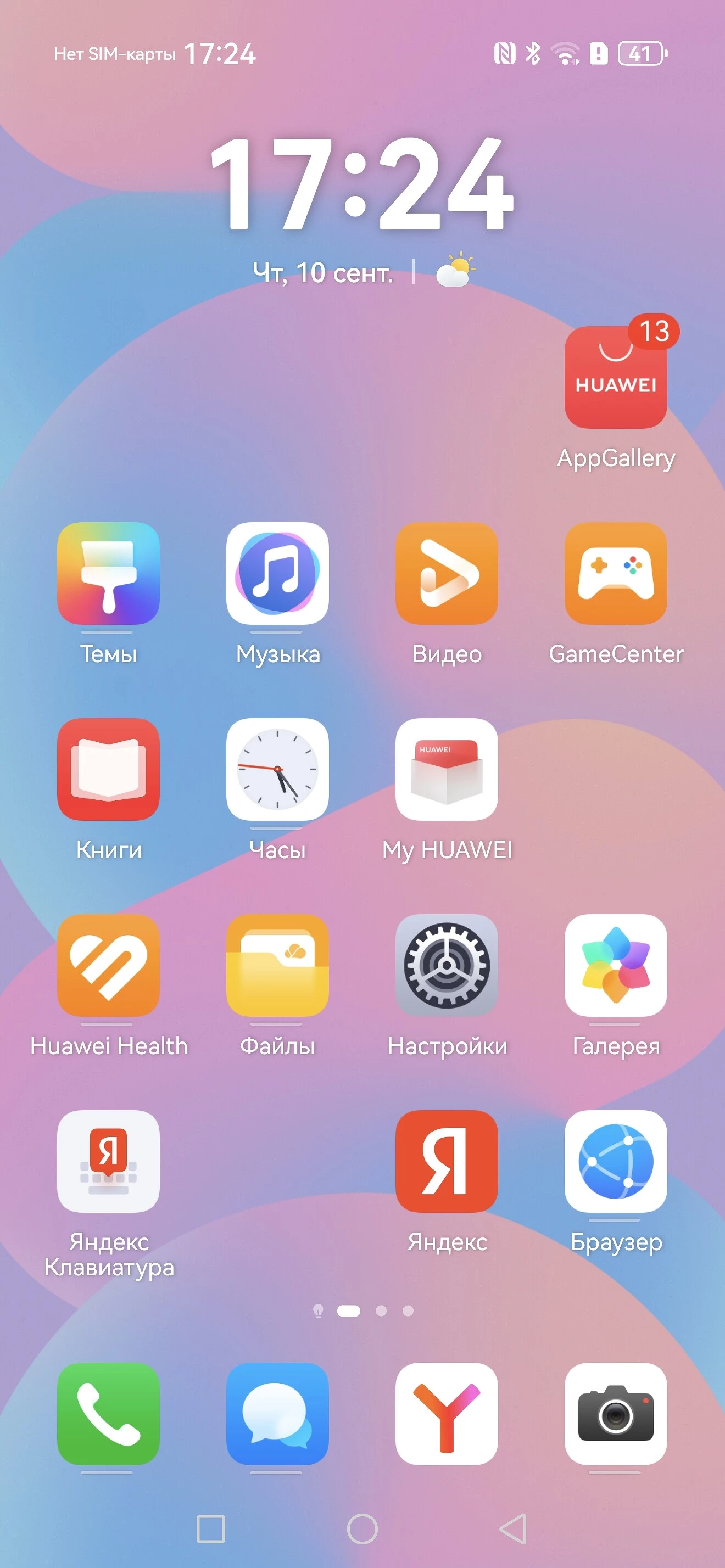The width and height of the screenshot is (725, 1568).
Task: Open Huawei Health
Action: pyautogui.click(x=108, y=965)
